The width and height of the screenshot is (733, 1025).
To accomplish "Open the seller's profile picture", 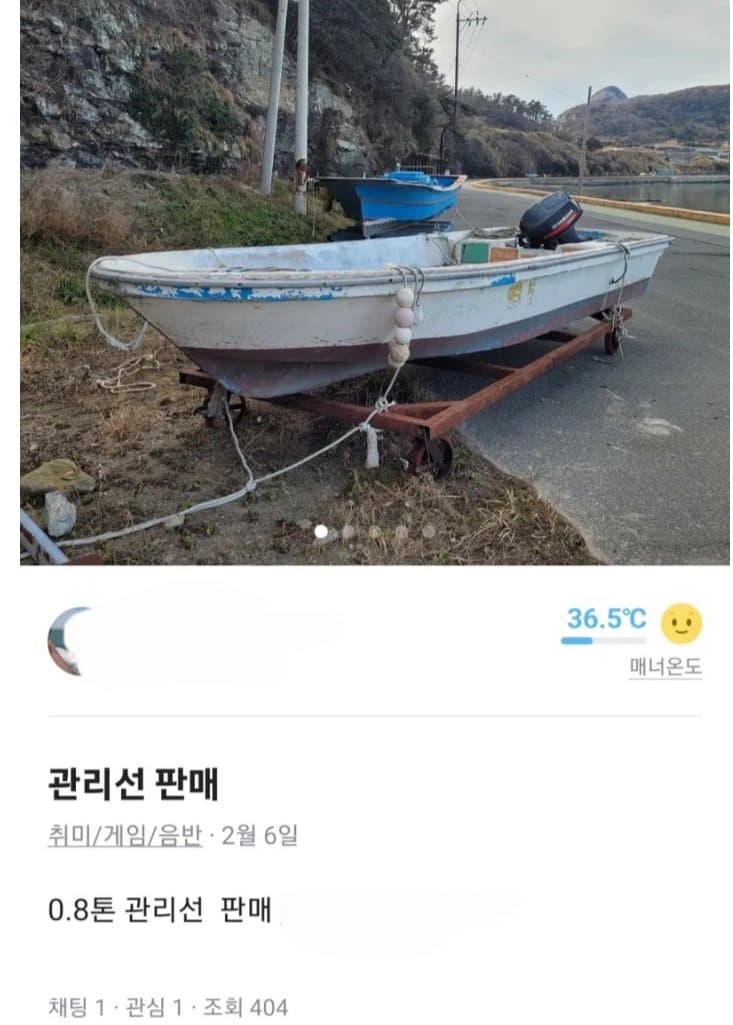I will point(68,640).
